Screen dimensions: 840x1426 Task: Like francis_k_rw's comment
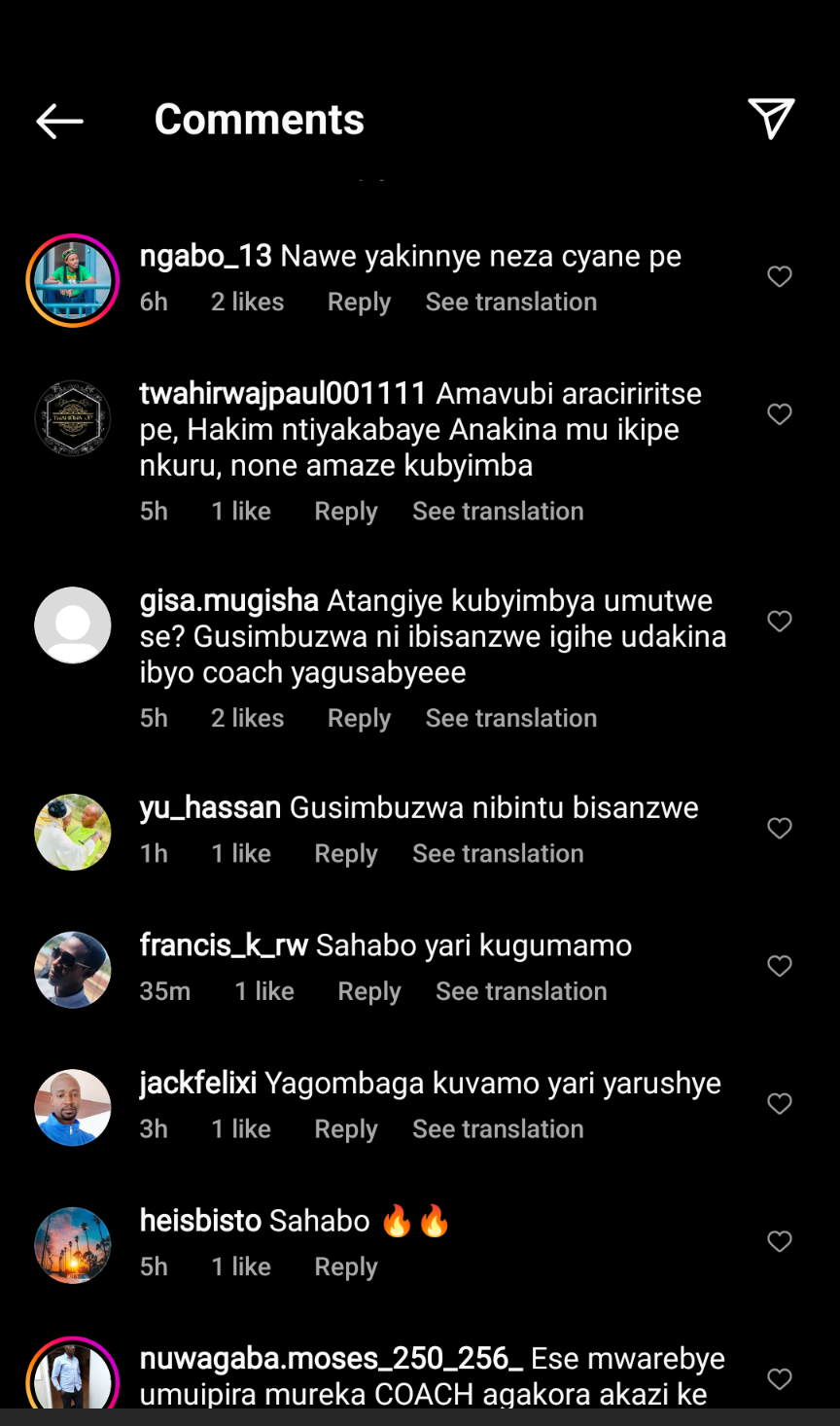click(x=779, y=966)
